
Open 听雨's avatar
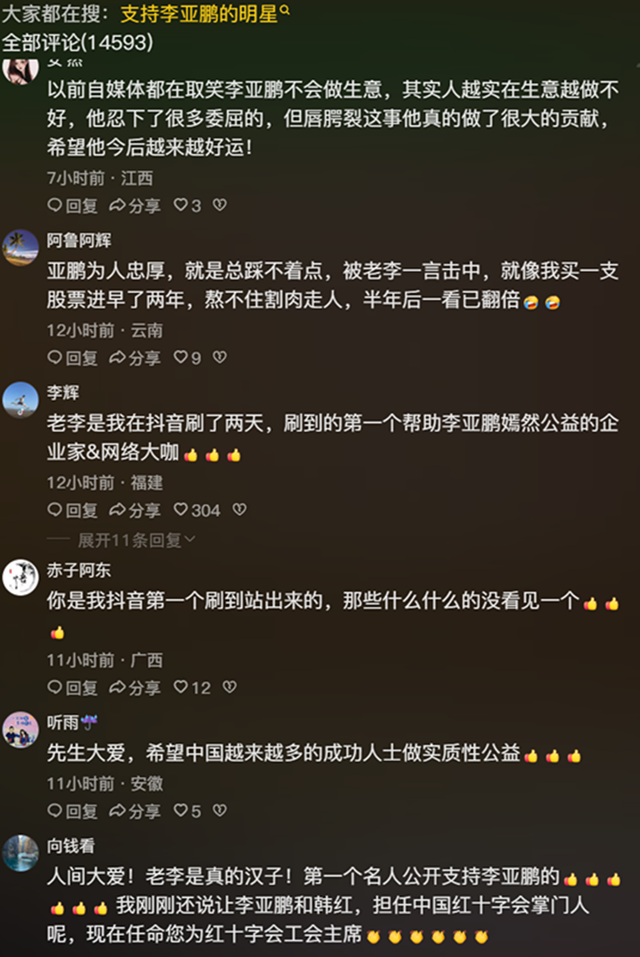coord(20,729)
